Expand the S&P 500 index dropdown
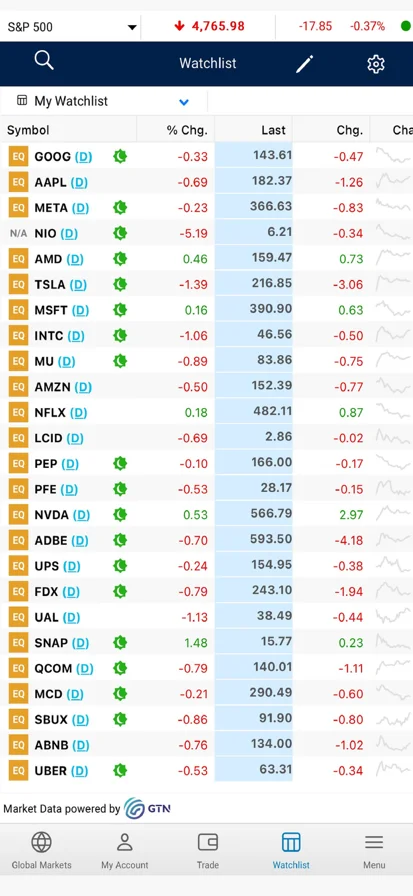 (x=71, y=27)
